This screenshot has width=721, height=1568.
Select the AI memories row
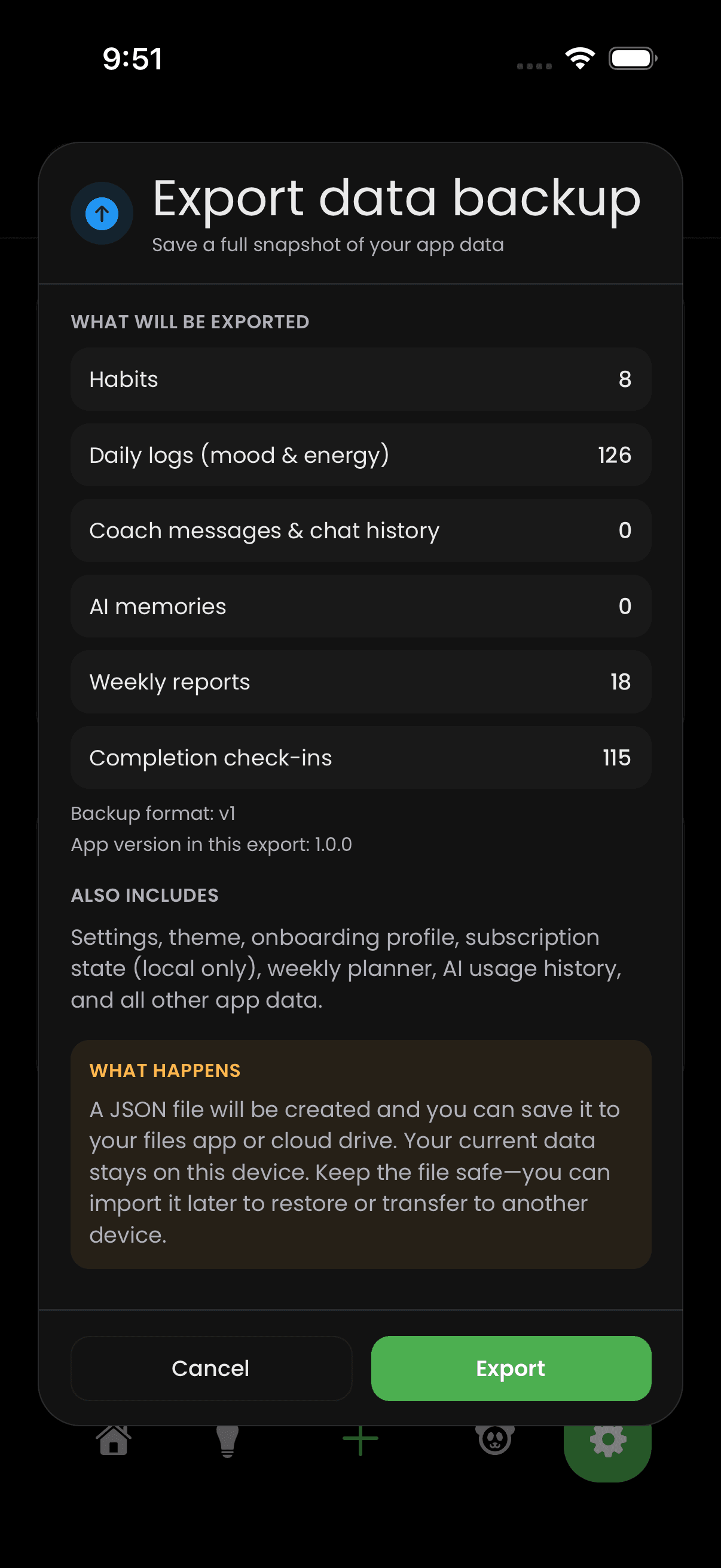(x=360, y=606)
